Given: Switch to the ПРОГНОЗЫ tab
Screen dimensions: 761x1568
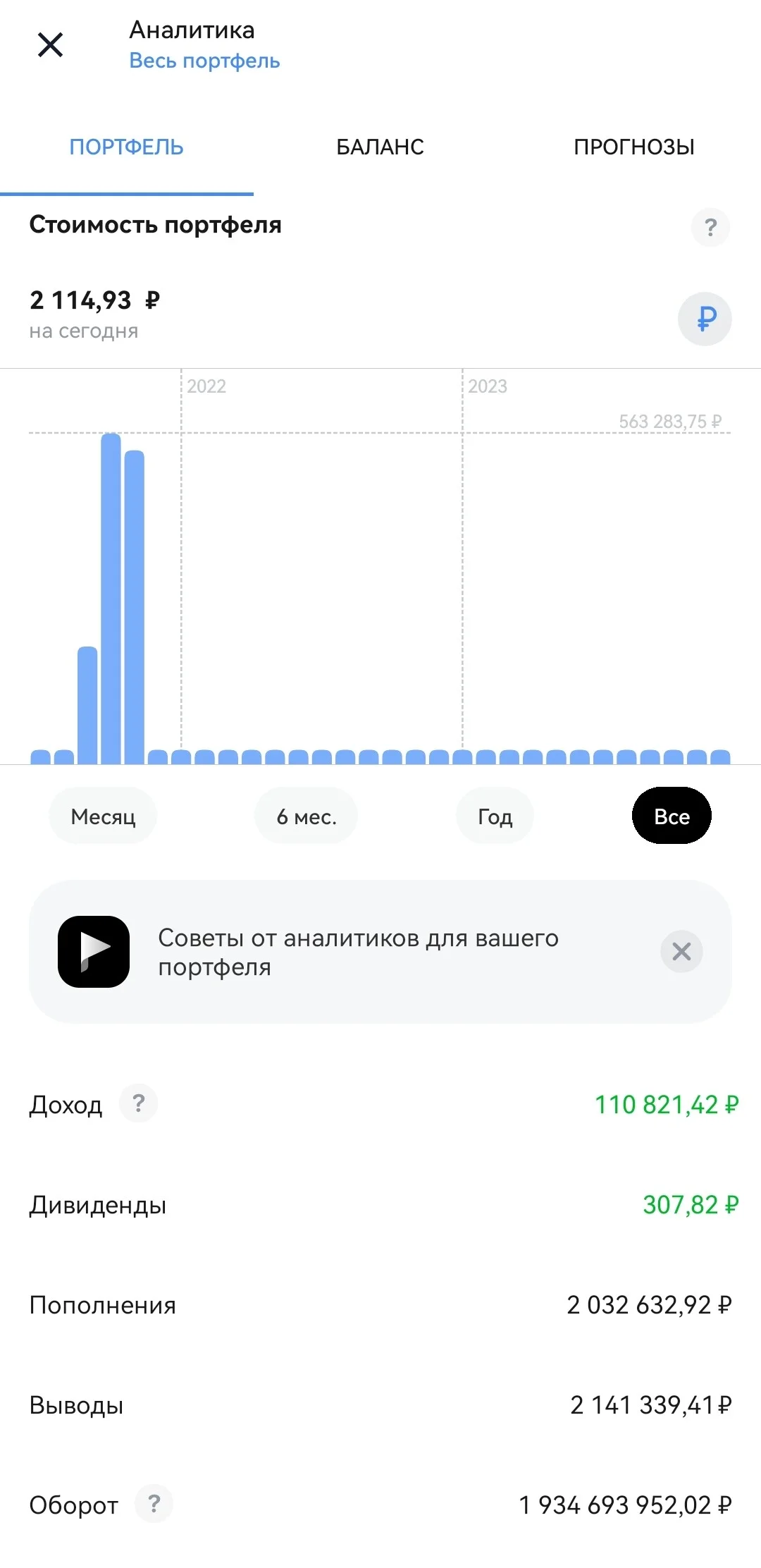Looking at the screenshot, I should (x=633, y=147).
